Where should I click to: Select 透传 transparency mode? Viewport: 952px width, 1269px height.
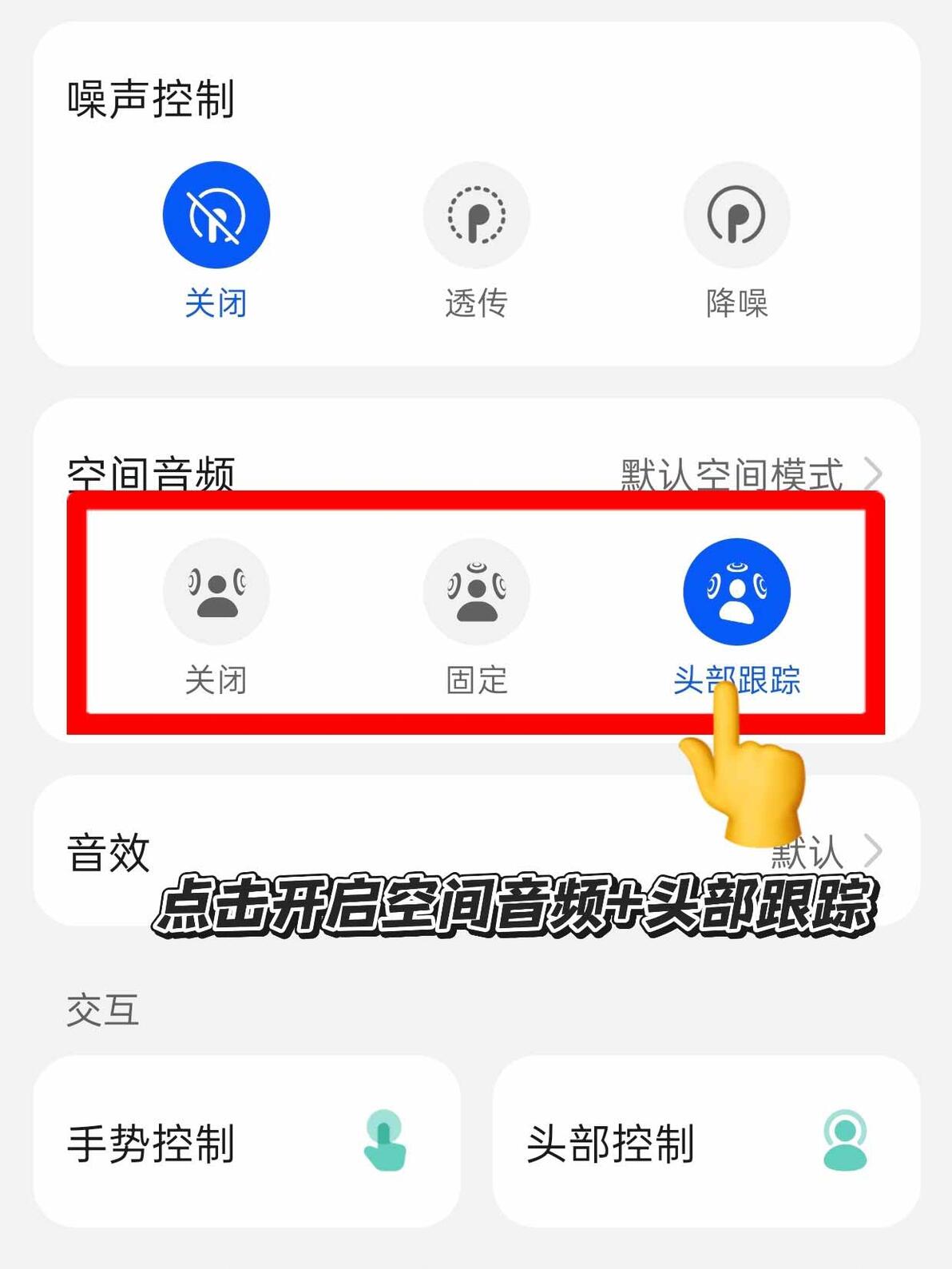[476, 215]
